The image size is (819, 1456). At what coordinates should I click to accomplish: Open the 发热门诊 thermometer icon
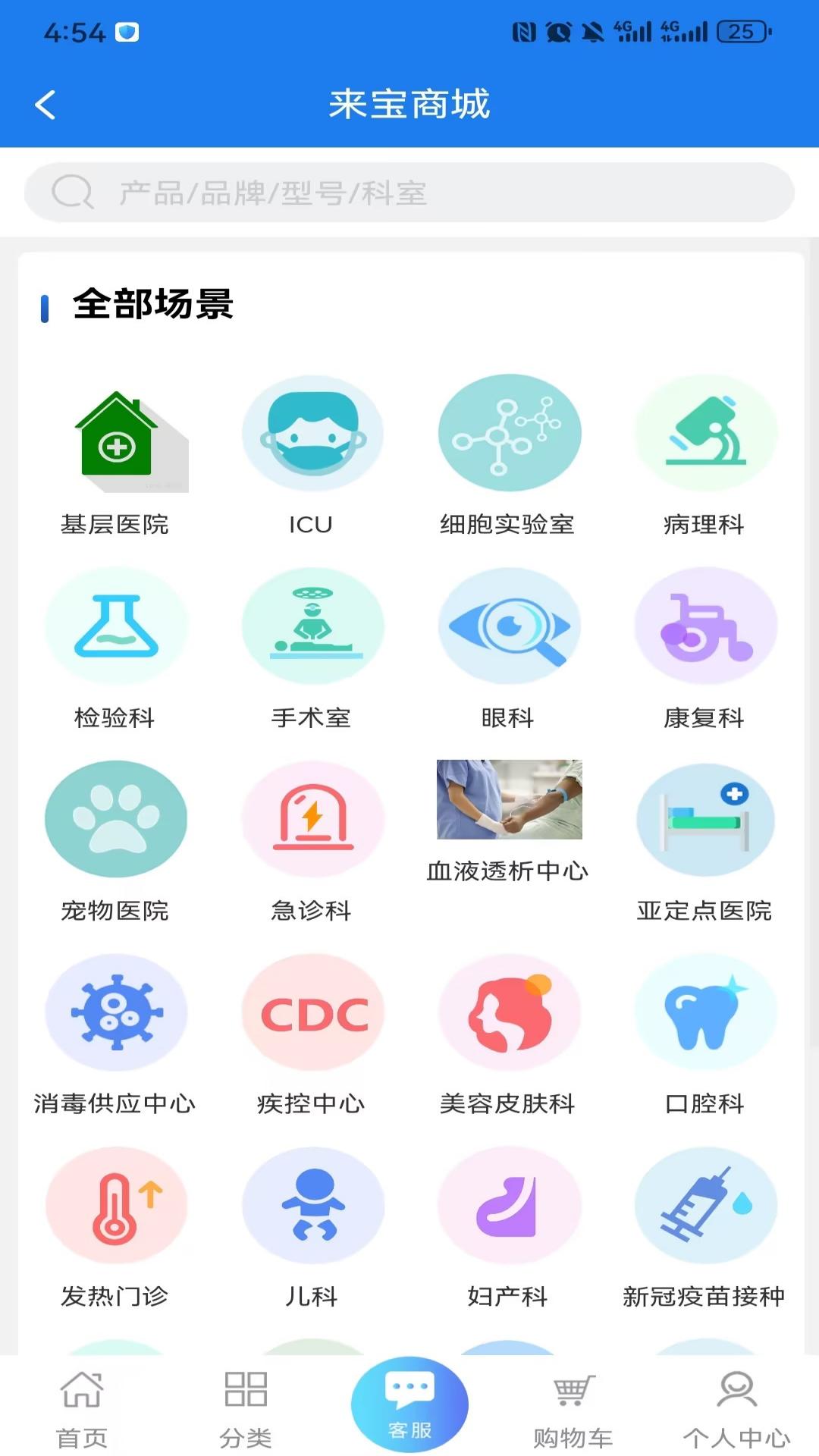click(116, 1205)
